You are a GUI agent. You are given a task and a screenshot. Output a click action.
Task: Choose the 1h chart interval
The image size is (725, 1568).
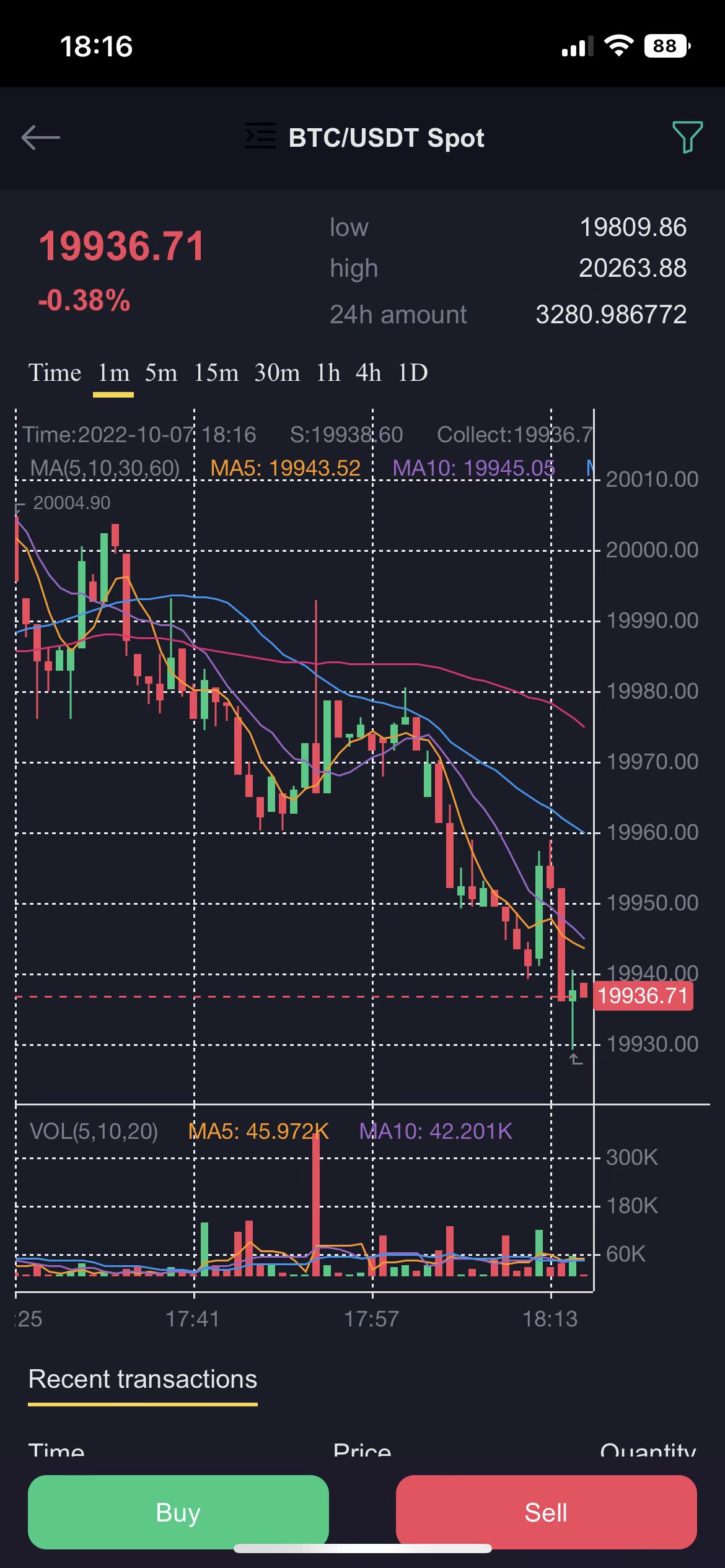coord(328,373)
